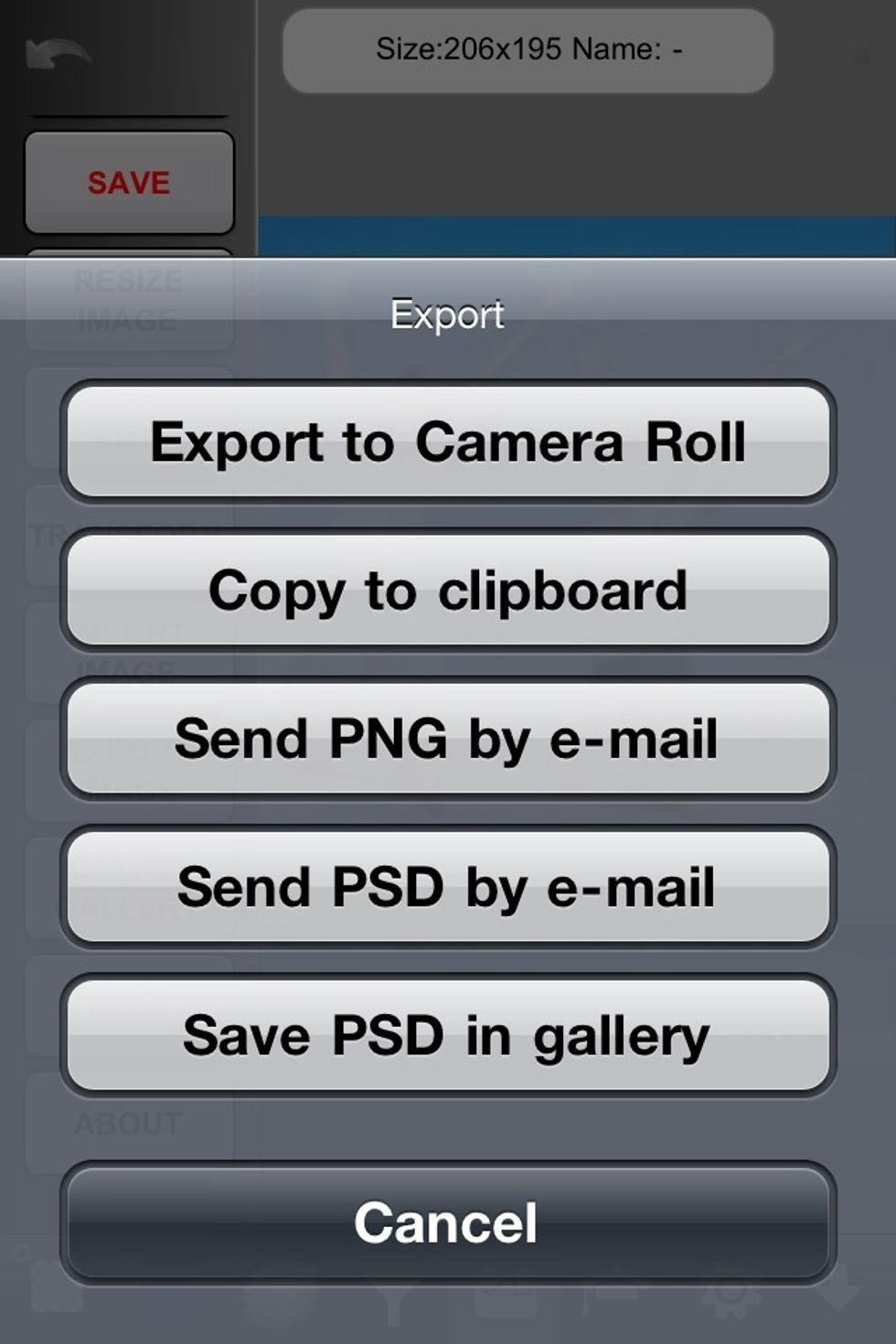Send PNG by e-mail
The height and width of the screenshot is (1344, 896).
pyautogui.click(x=448, y=739)
